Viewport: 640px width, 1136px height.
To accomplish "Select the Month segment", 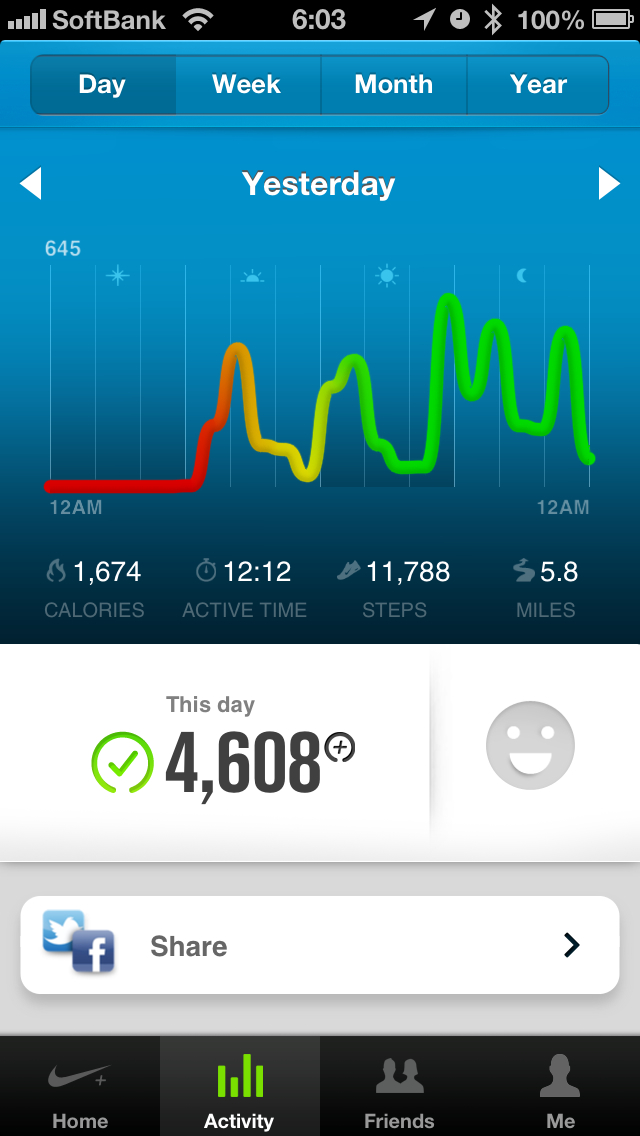I will [393, 85].
